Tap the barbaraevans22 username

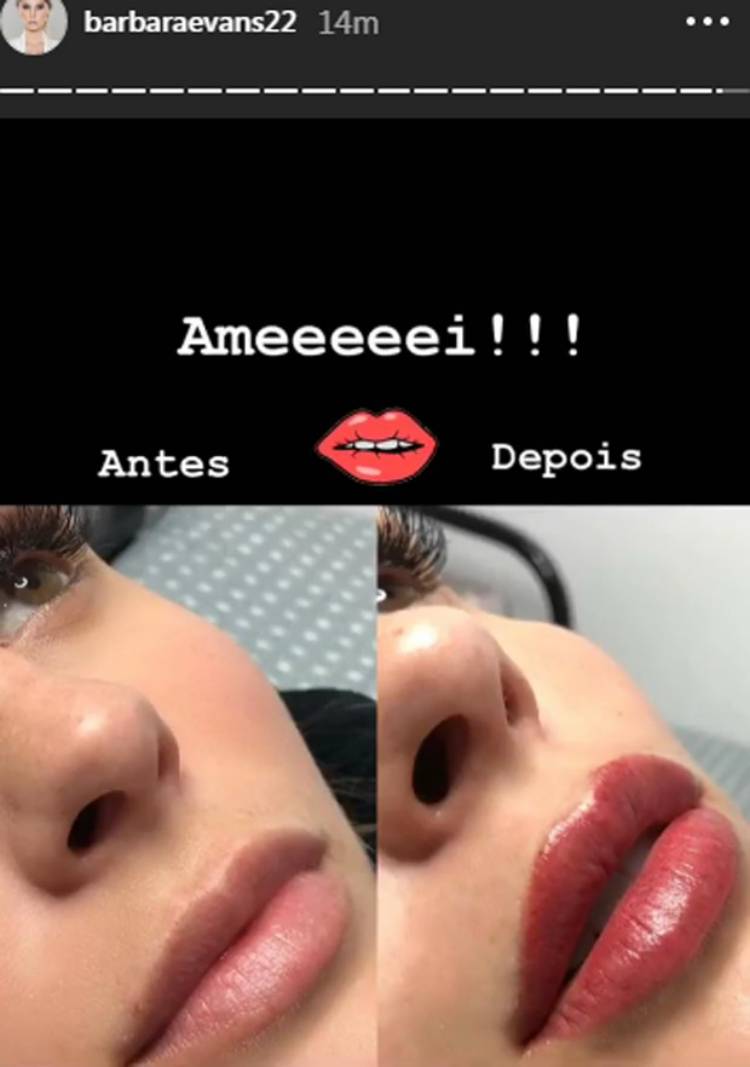(190, 23)
